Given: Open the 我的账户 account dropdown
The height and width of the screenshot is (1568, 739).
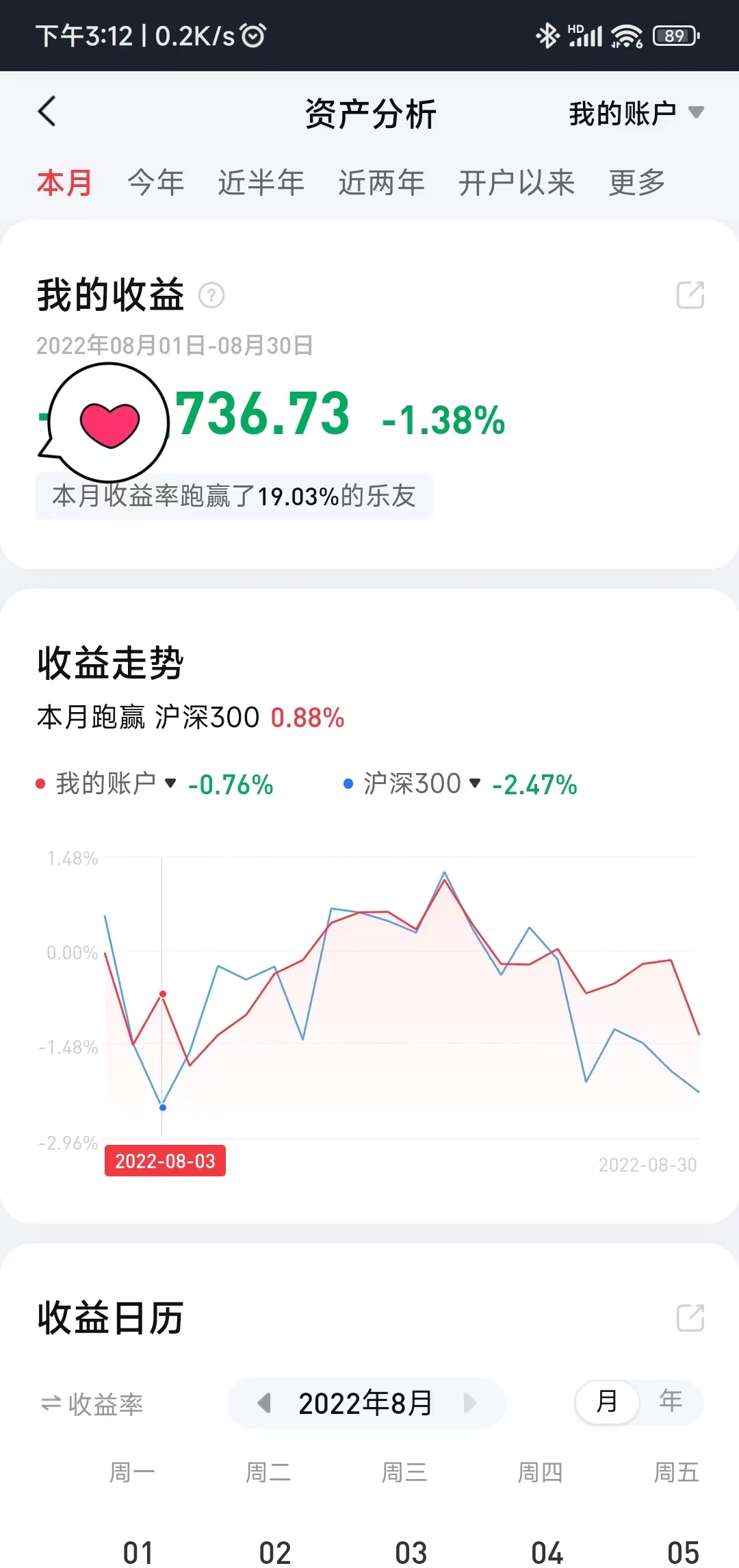Looking at the screenshot, I should pos(636,113).
